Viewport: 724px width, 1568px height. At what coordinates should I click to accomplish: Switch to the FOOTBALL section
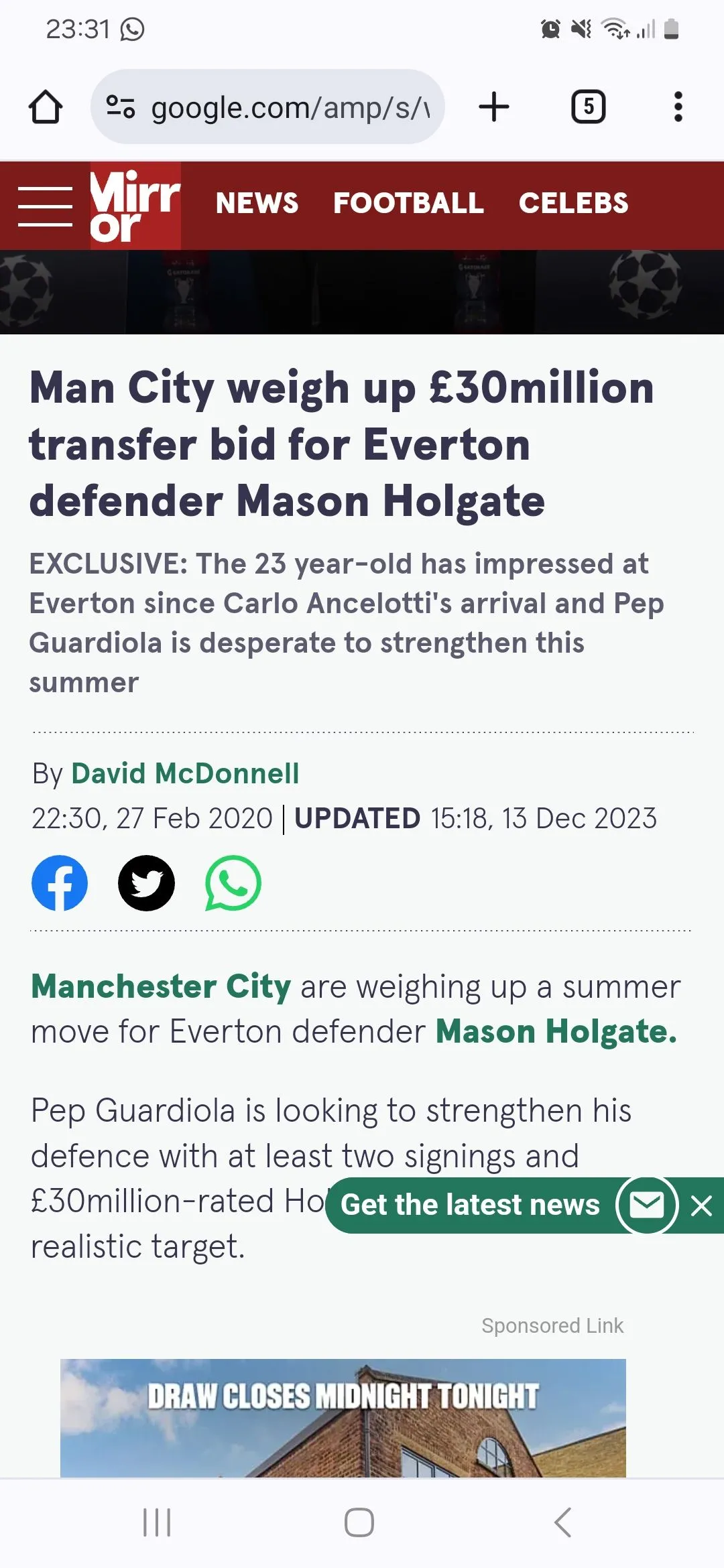pyautogui.click(x=408, y=203)
